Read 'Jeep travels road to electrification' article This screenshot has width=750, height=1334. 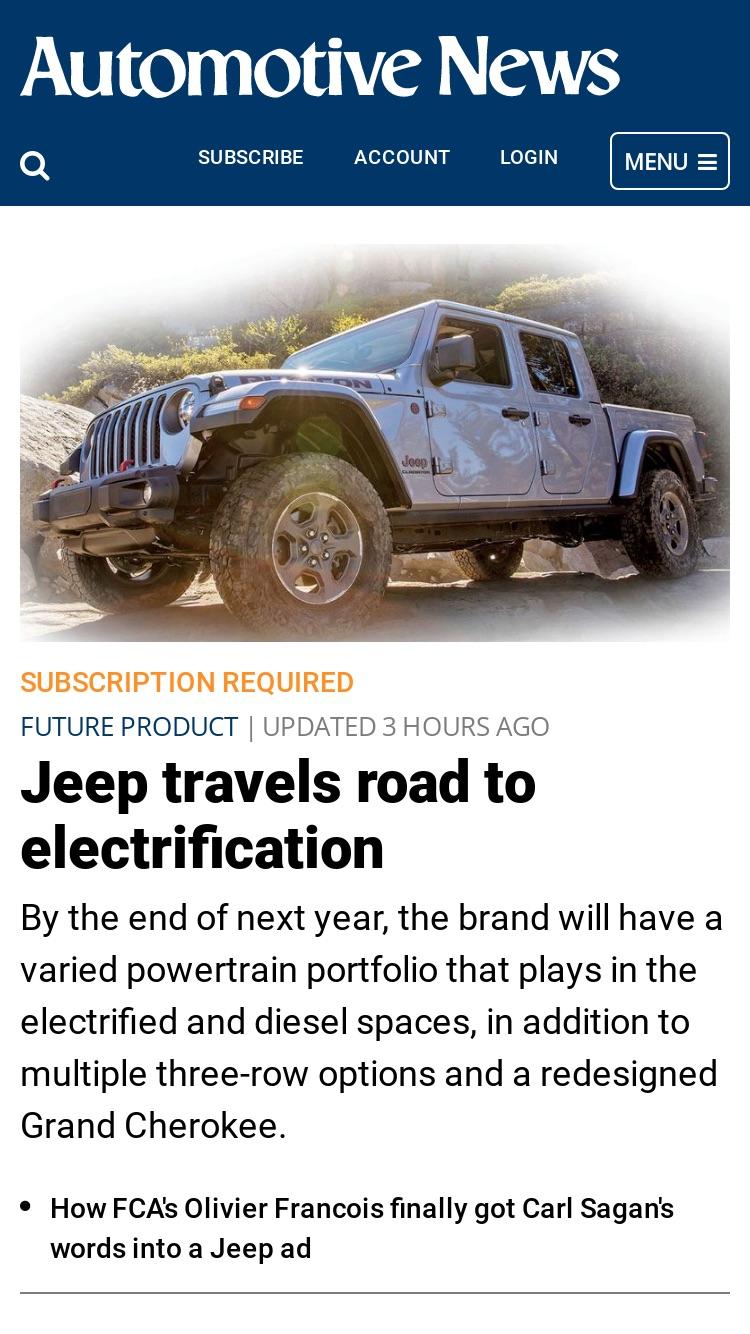tap(278, 816)
